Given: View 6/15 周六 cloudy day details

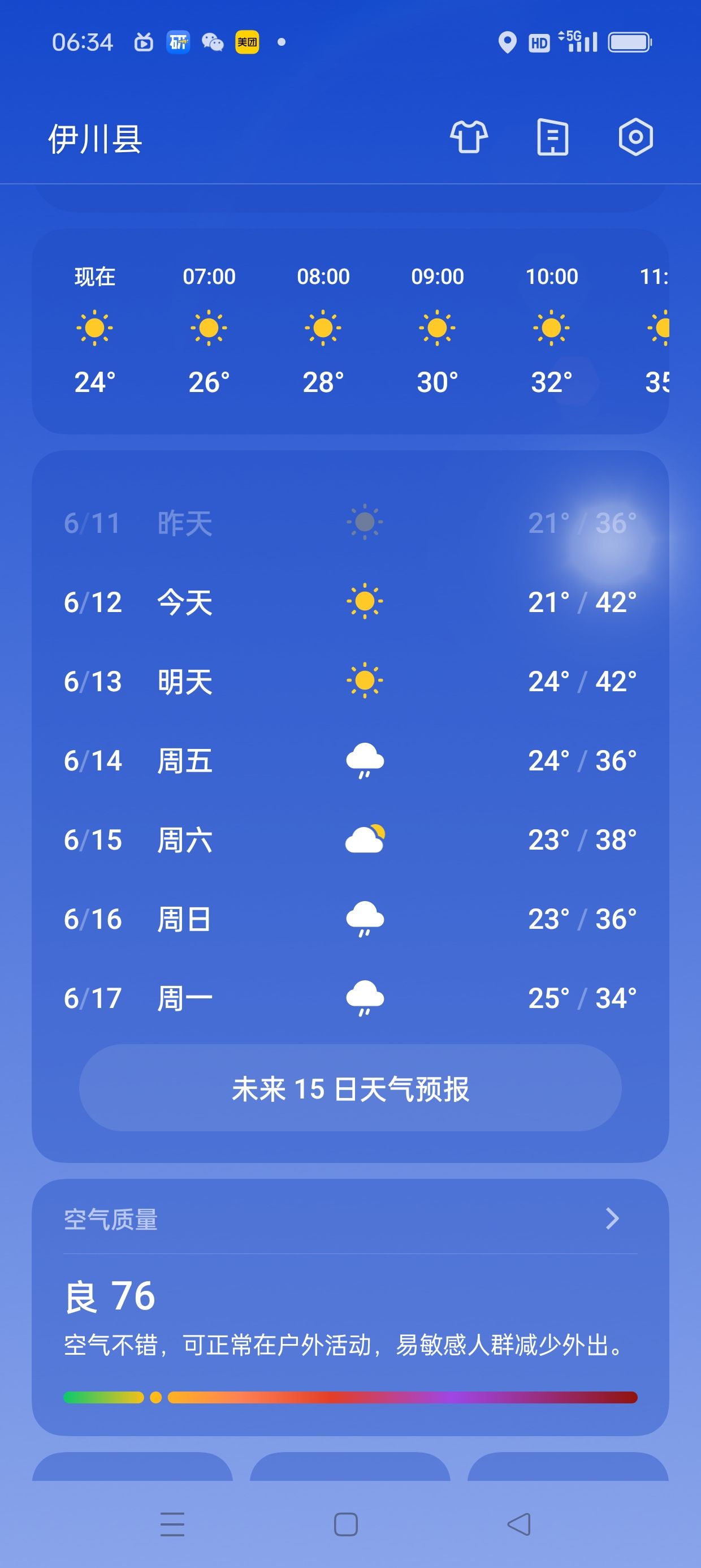Looking at the screenshot, I should coord(350,839).
